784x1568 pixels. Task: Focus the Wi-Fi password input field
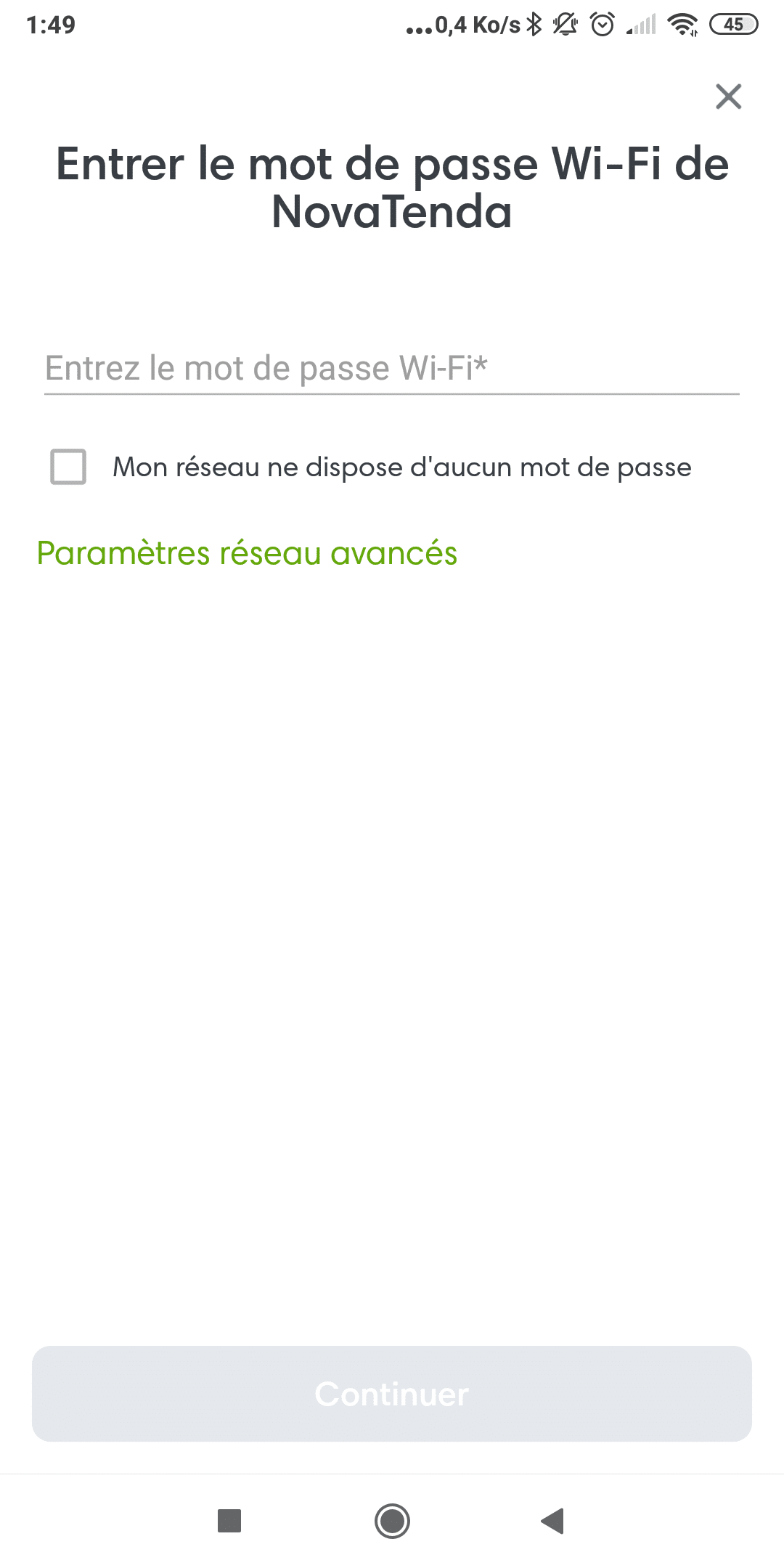[392, 369]
